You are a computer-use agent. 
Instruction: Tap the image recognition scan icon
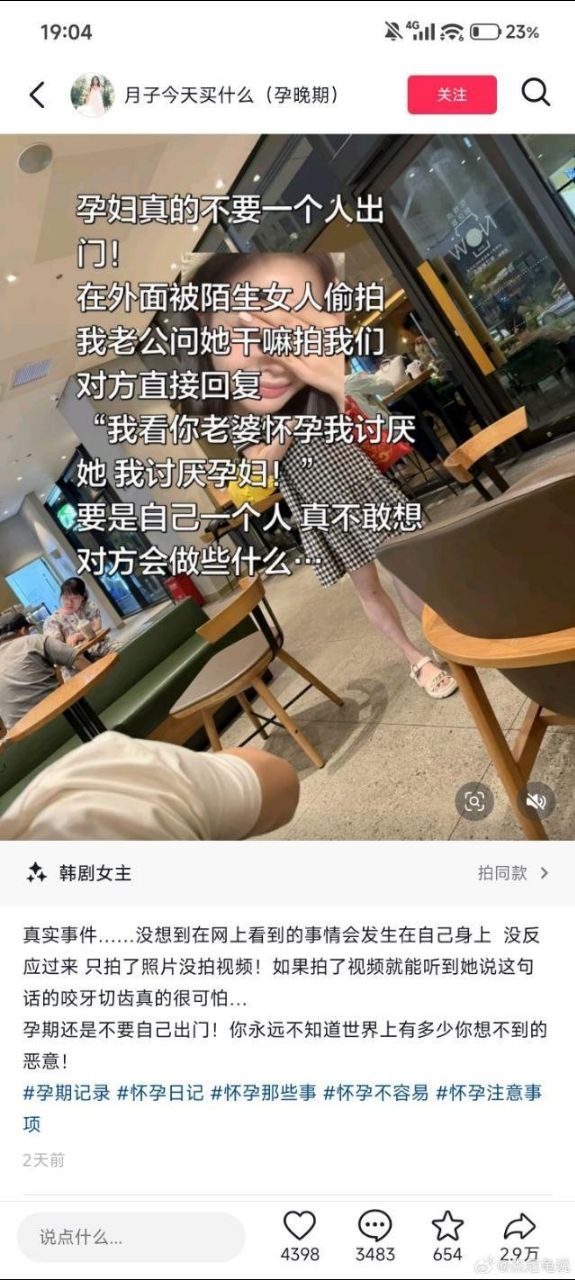pos(474,800)
